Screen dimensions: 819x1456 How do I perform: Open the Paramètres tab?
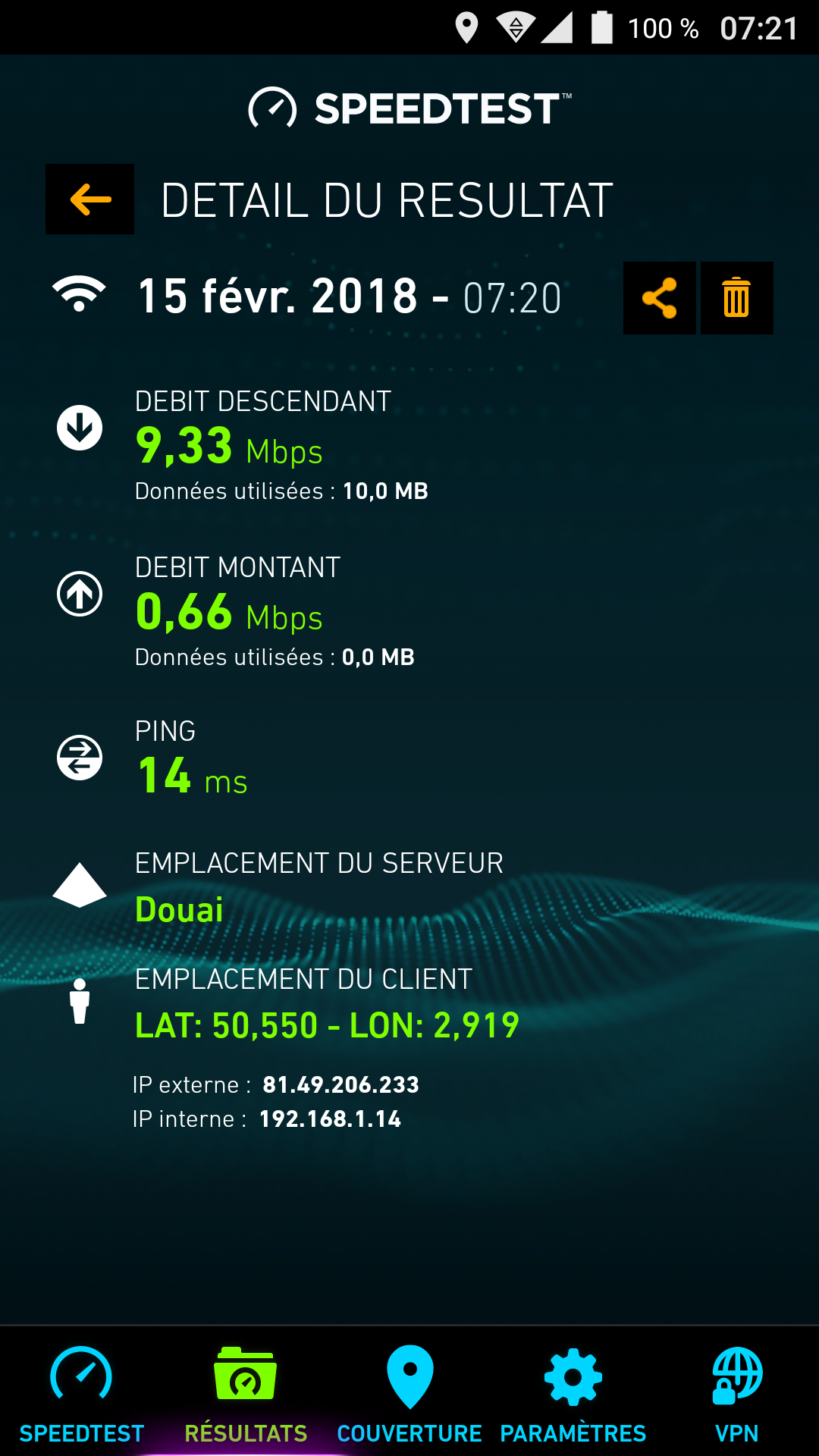pyautogui.click(x=573, y=1394)
